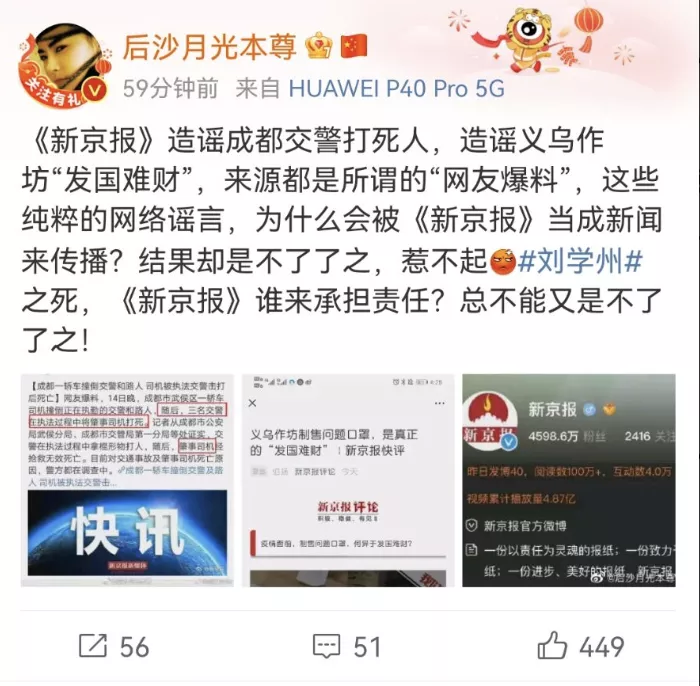700x686 pixels.
Task: Open the 51 comments on this post
Action: click(x=347, y=646)
